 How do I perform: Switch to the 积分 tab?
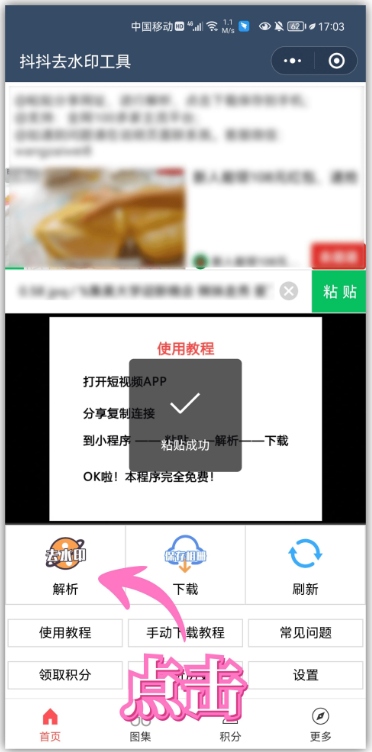(230, 725)
